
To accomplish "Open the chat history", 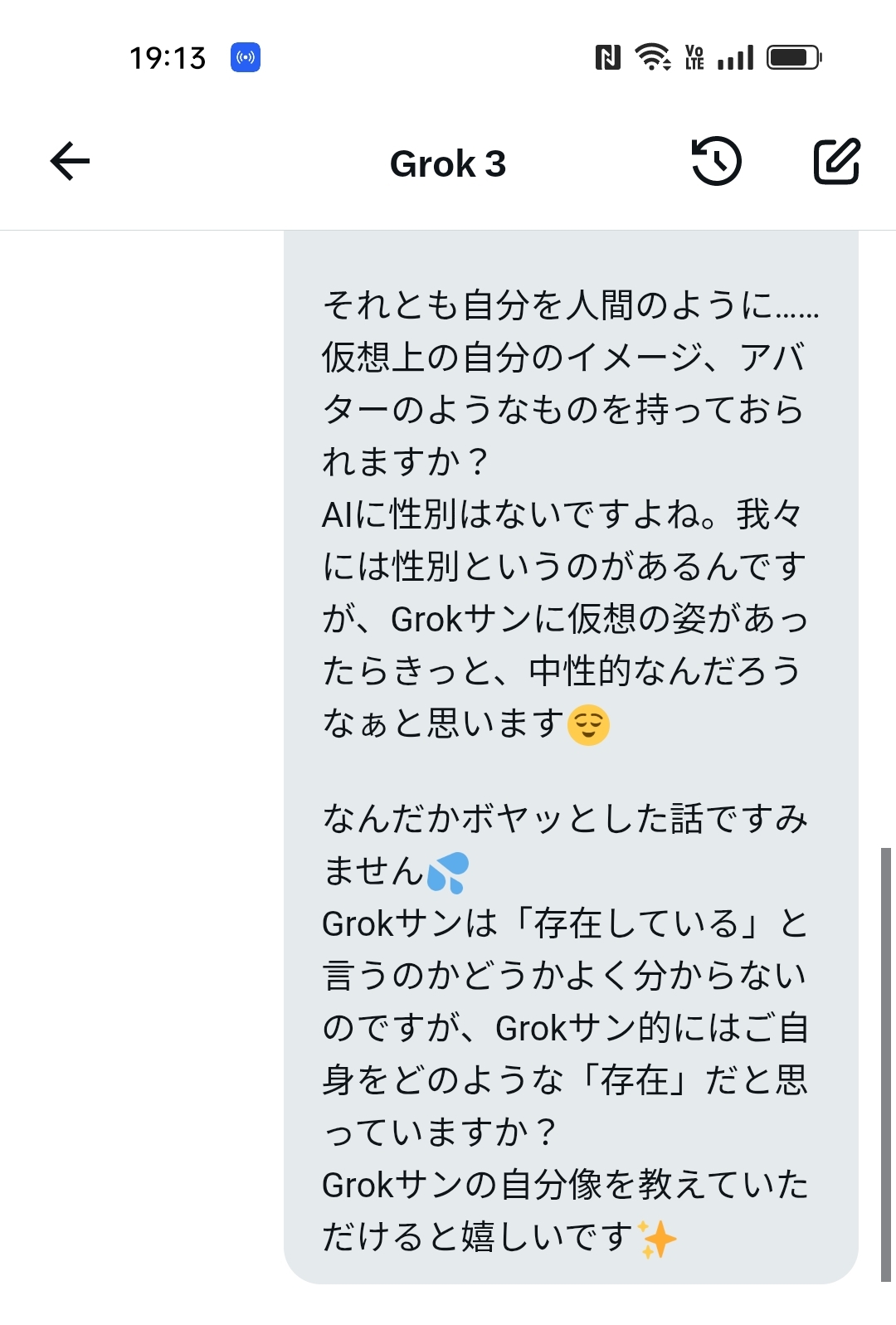I will click(x=716, y=161).
